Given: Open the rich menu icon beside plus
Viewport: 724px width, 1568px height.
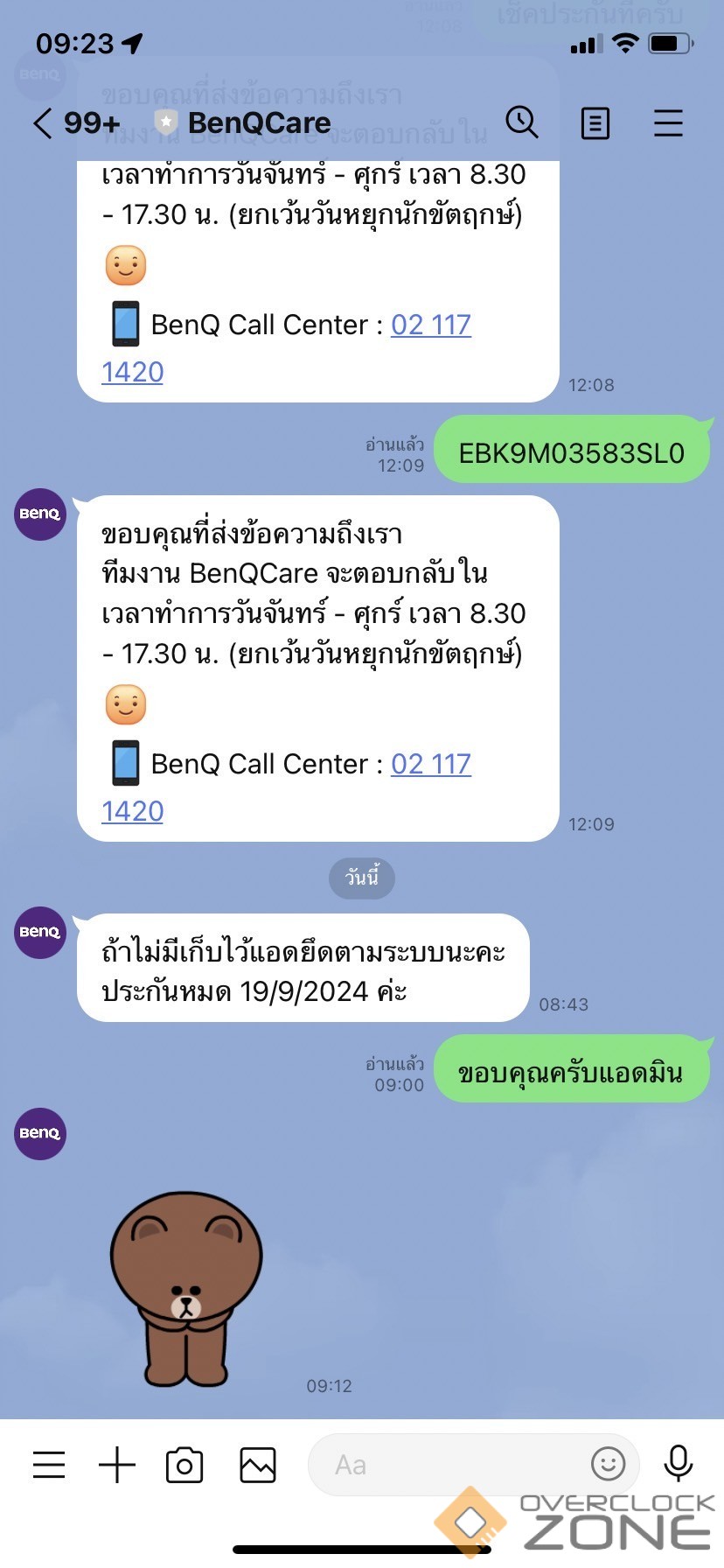Looking at the screenshot, I should [x=49, y=1465].
